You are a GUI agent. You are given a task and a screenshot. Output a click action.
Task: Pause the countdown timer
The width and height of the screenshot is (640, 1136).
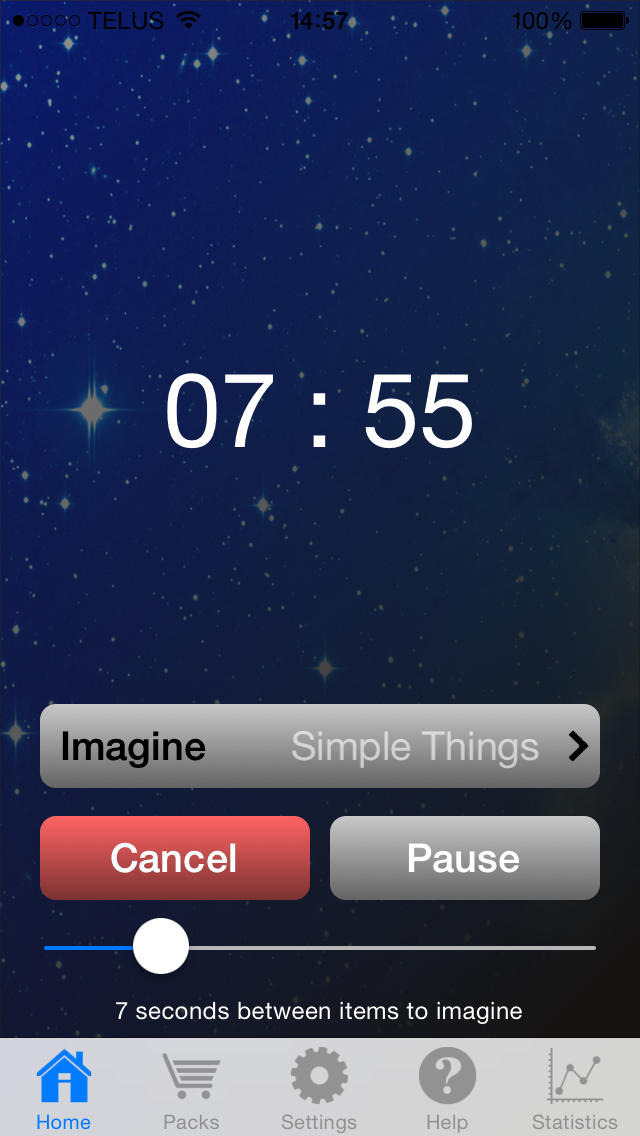(464, 858)
